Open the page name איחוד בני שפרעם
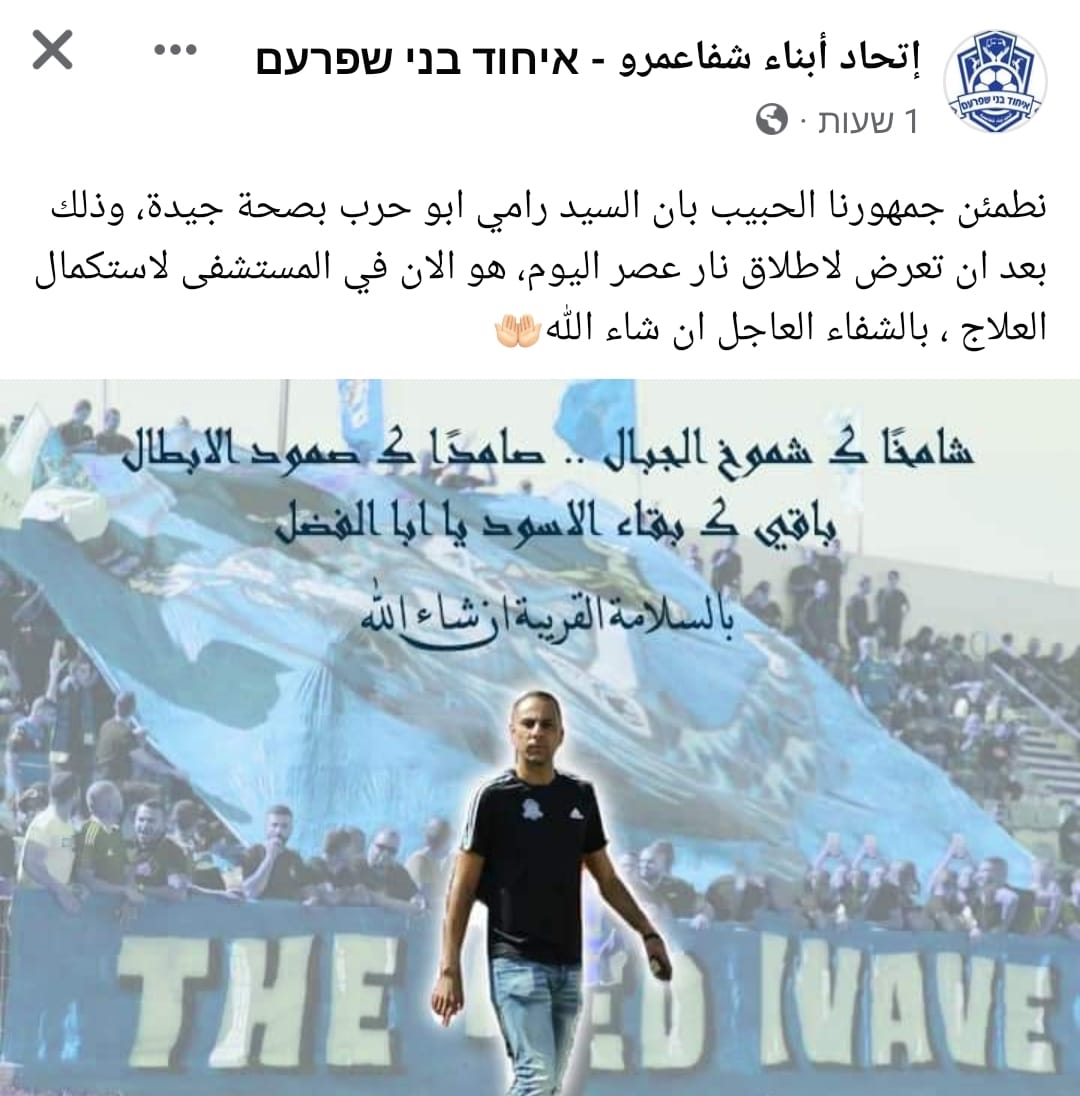Screen dimensions: 1080x1096 pos(588,62)
